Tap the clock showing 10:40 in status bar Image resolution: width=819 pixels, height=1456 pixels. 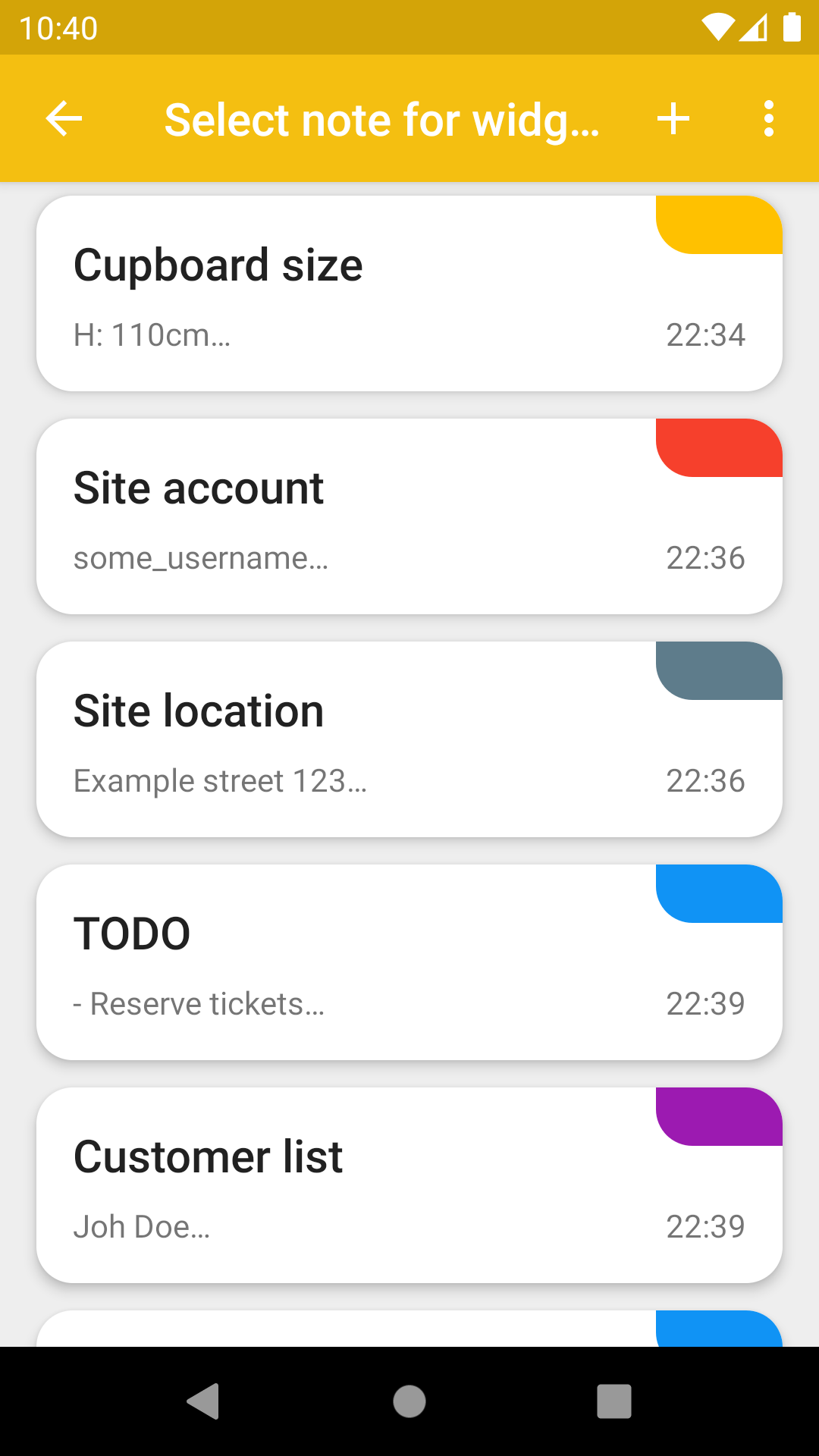[x=58, y=27]
